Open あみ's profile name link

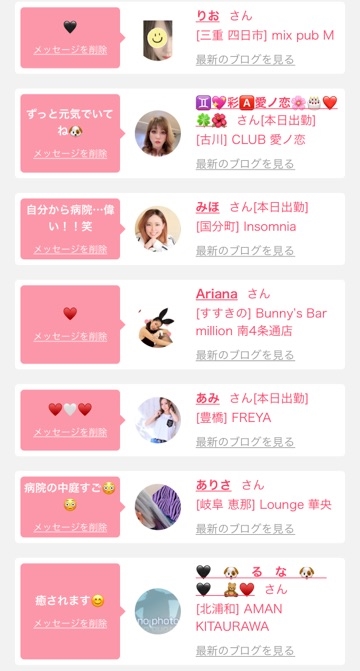(x=208, y=399)
